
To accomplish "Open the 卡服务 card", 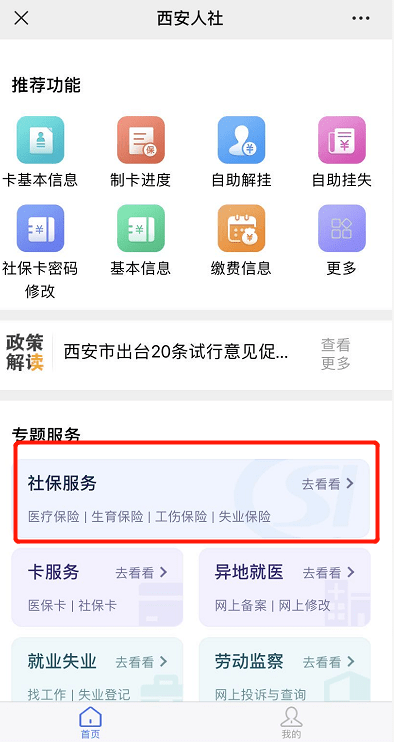I will (97, 587).
